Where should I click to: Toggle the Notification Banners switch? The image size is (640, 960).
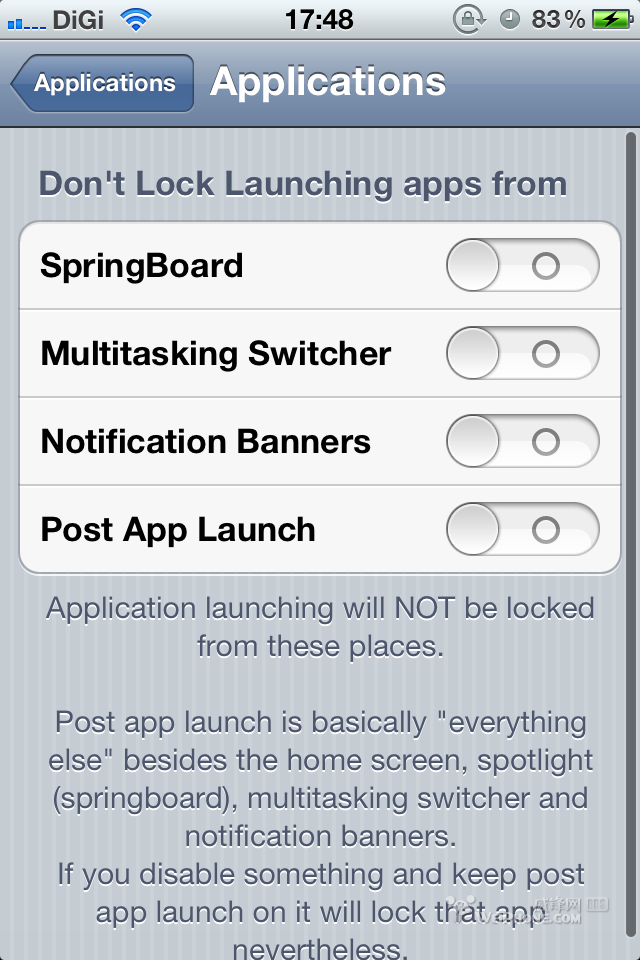(x=522, y=442)
